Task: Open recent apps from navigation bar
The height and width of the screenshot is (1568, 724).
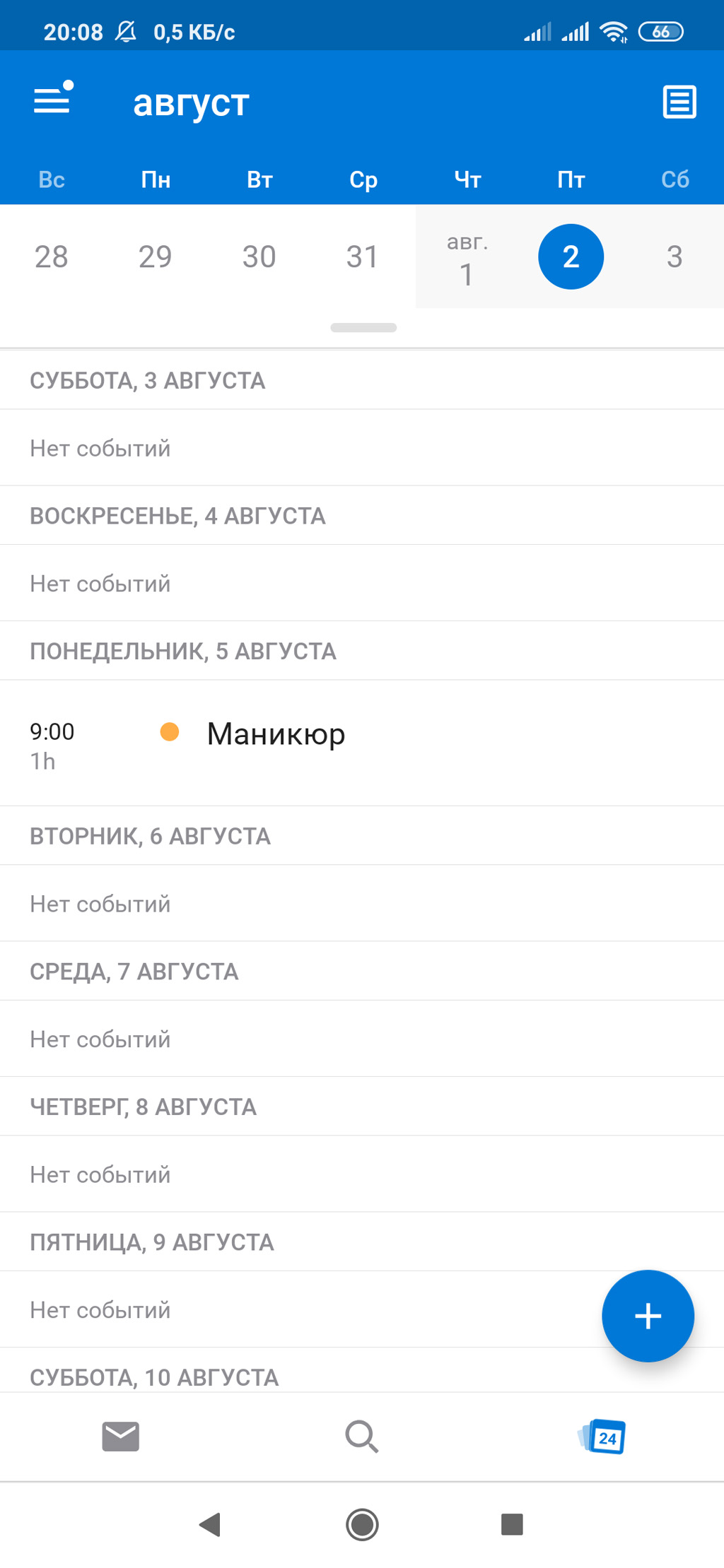Action: point(512,1524)
